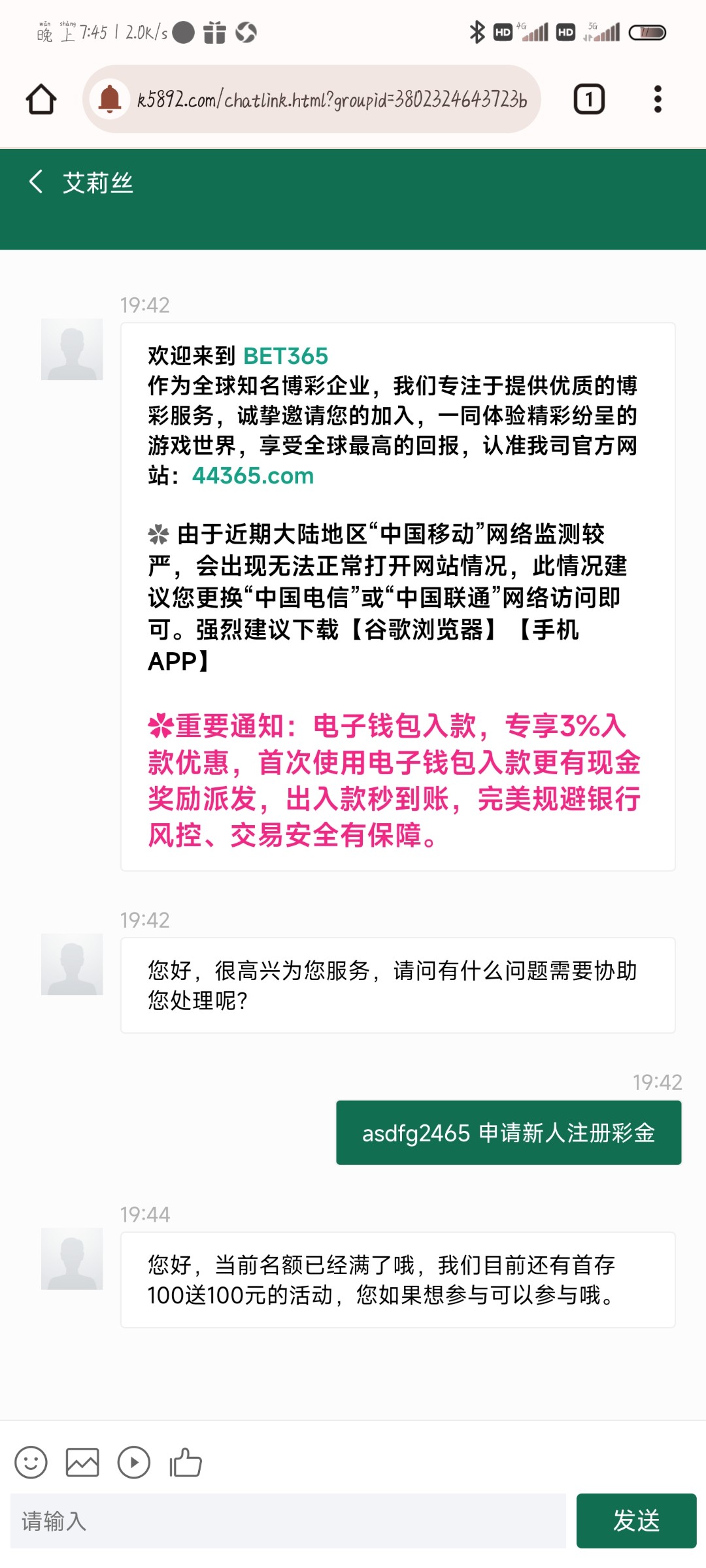706x1568 pixels.
Task: Attach a video to the chat
Action: point(134,1462)
